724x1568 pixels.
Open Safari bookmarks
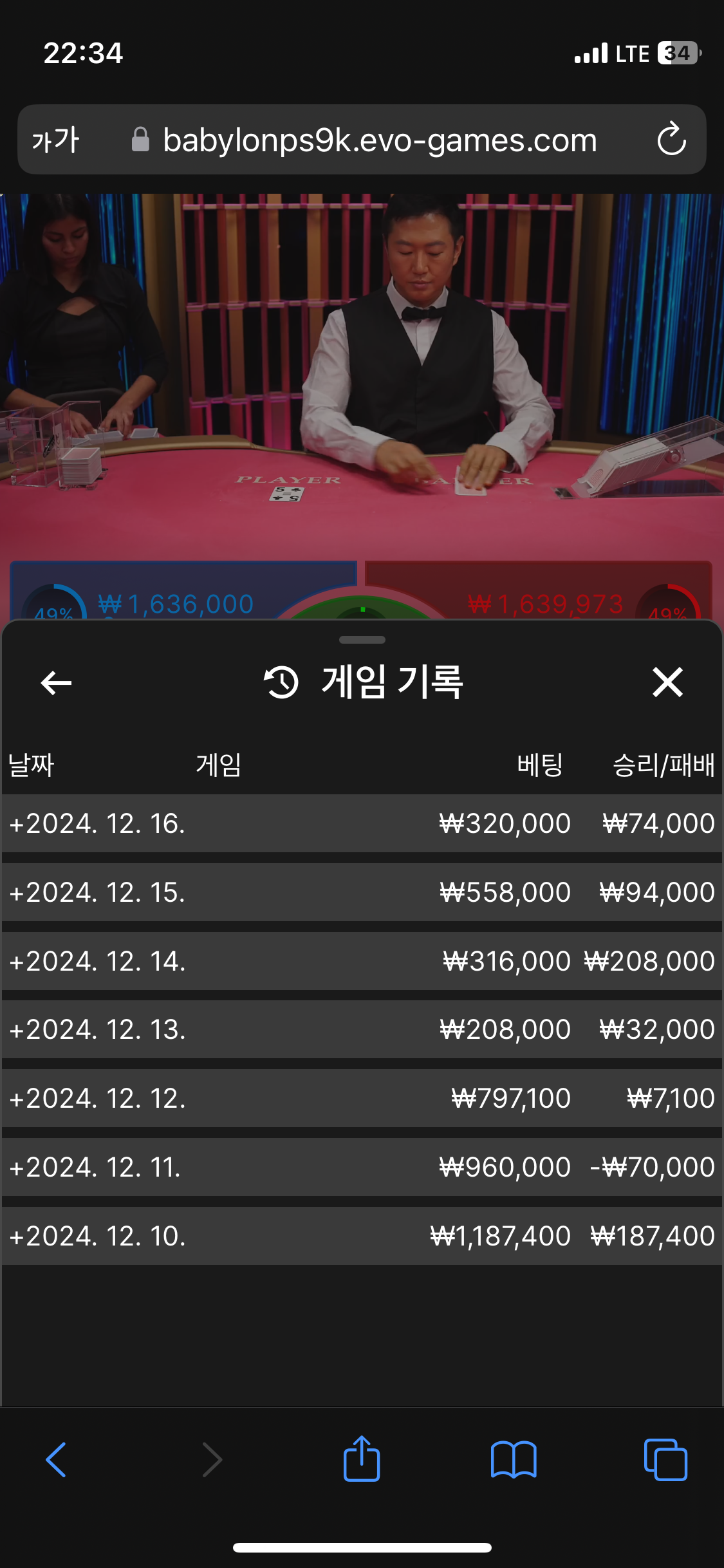(513, 1459)
